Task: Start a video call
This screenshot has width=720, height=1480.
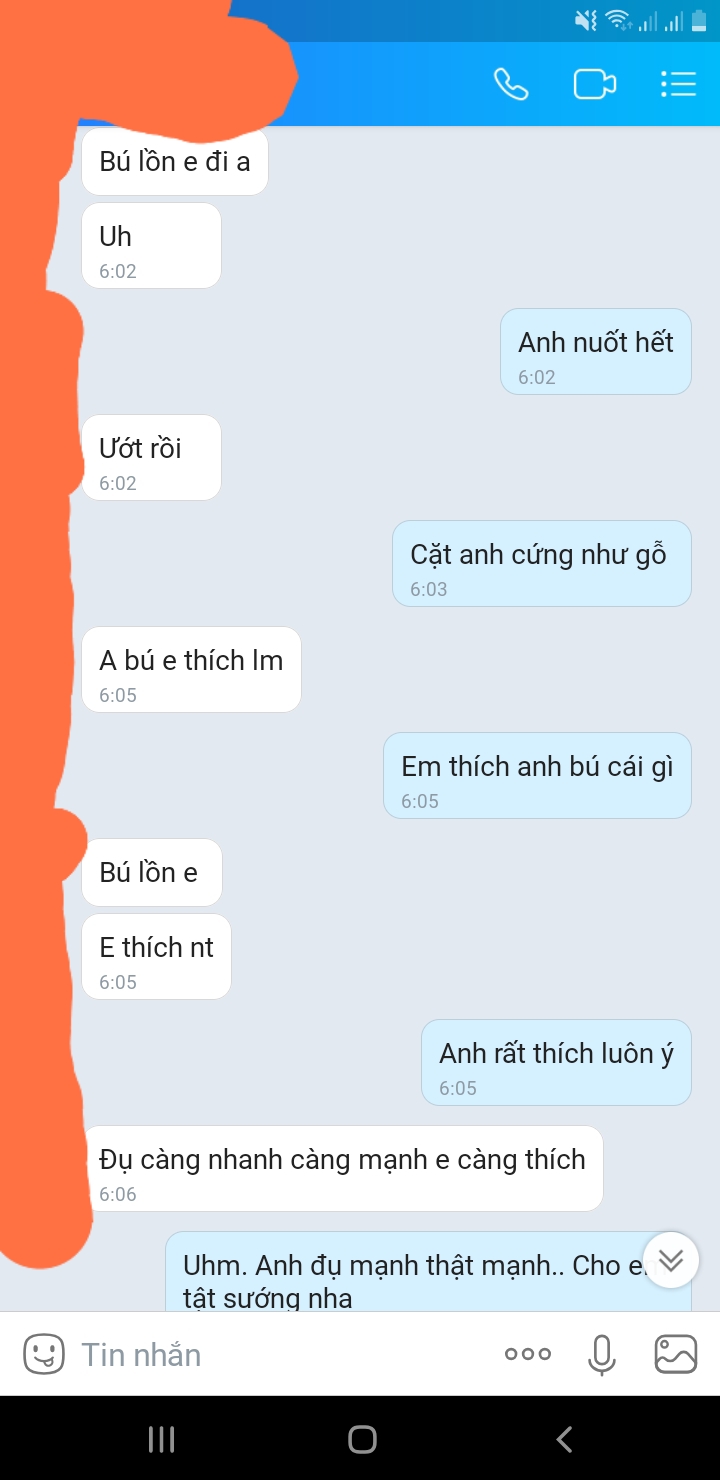Action: coord(594,84)
